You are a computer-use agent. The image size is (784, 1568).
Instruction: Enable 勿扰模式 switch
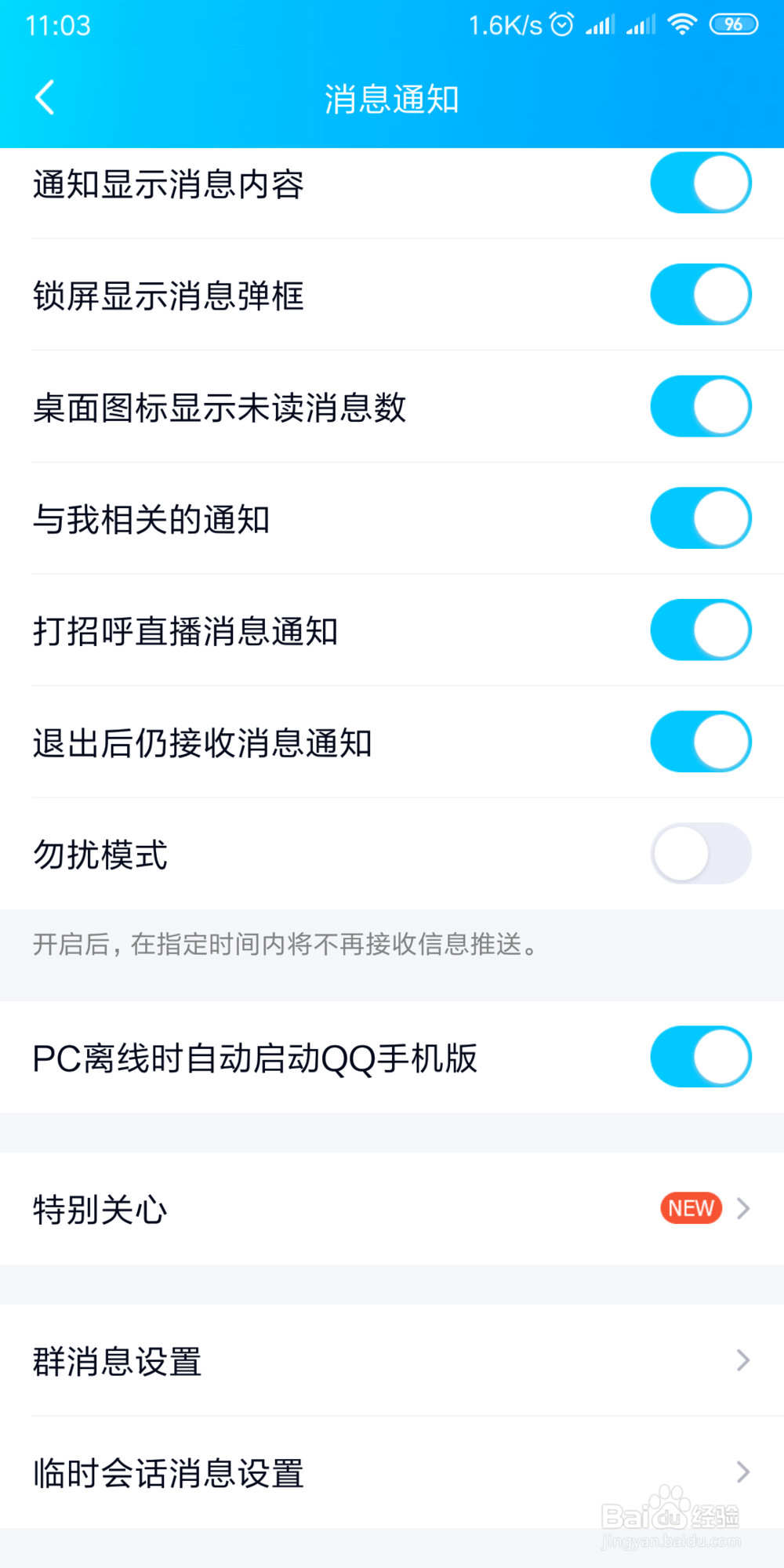700,854
